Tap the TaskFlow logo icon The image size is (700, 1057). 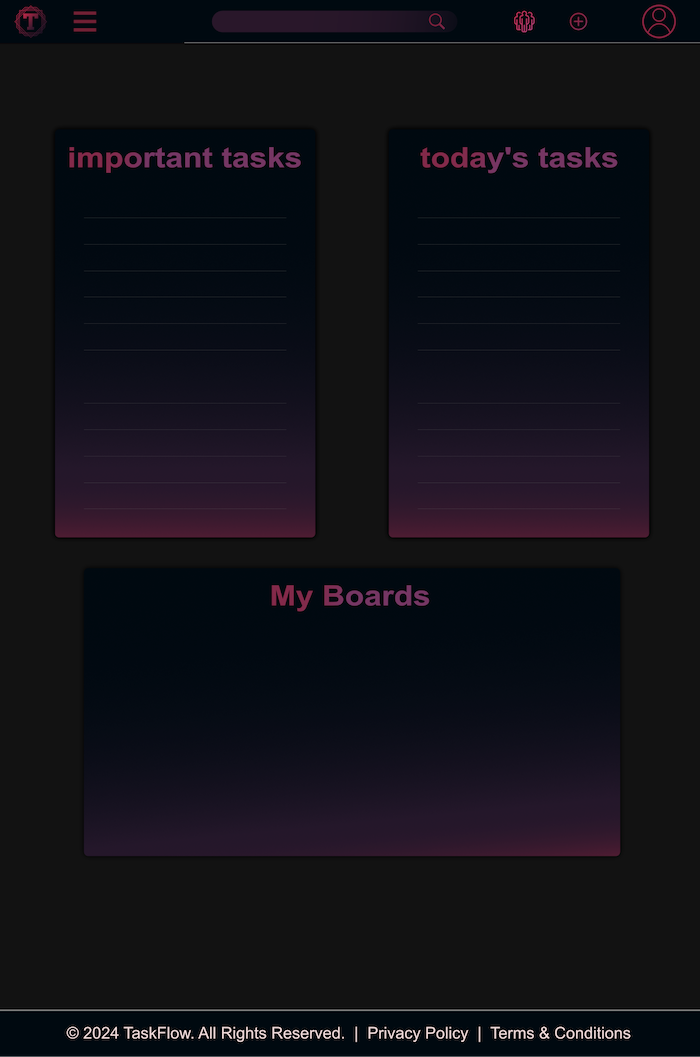point(31,21)
